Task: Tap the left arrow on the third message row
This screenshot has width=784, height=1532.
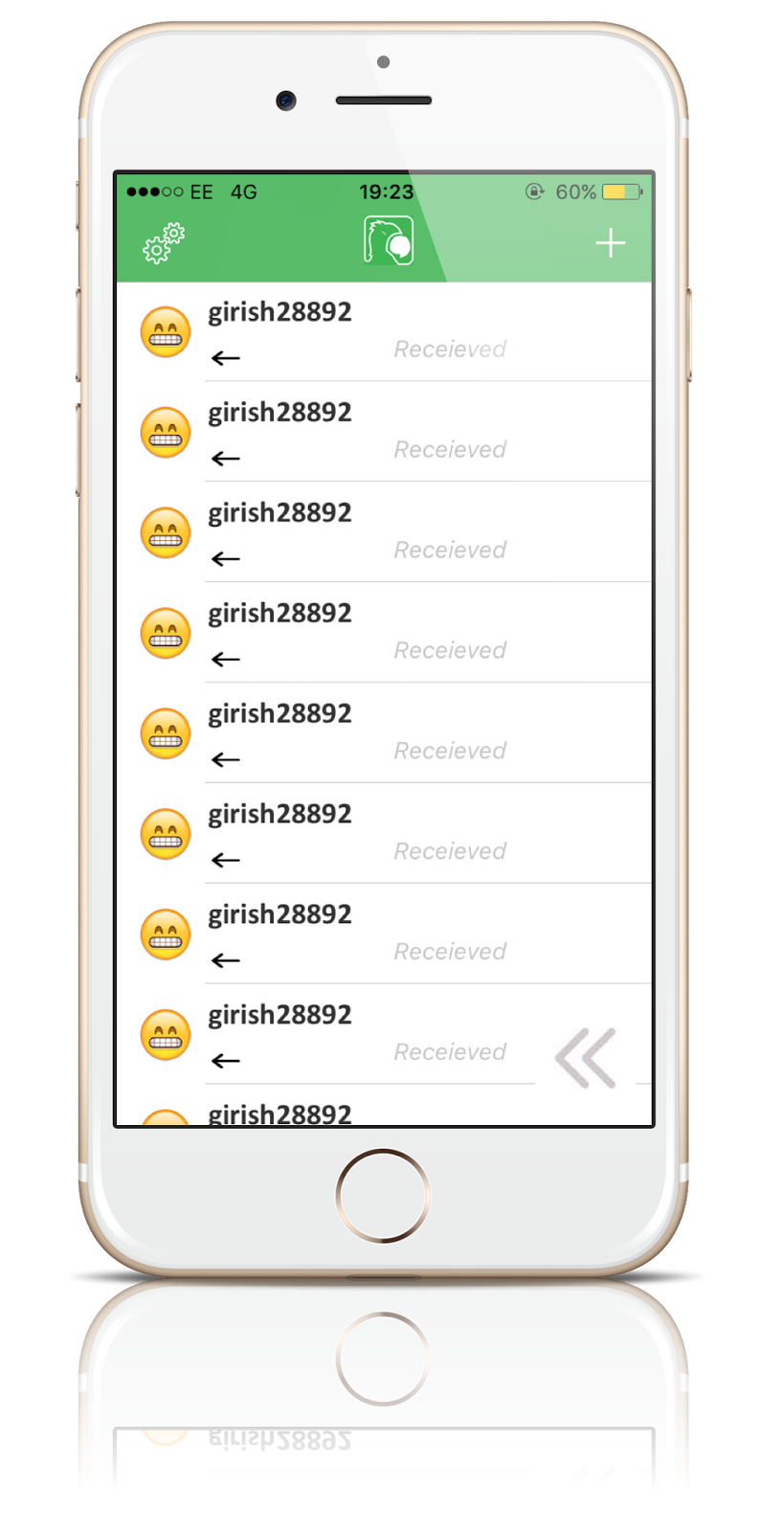Action: pos(225,559)
